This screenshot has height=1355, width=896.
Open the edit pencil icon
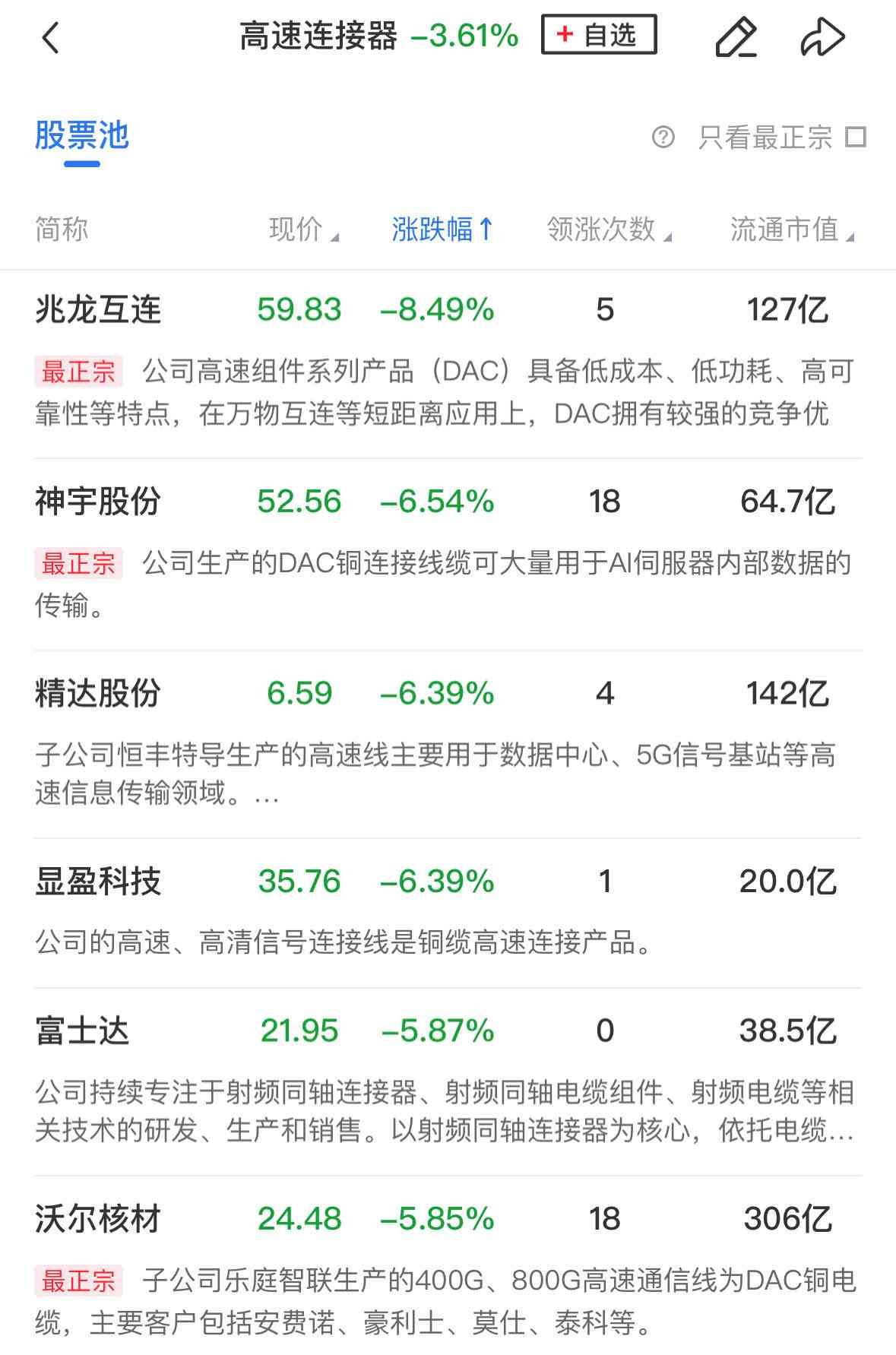[736, 37]
